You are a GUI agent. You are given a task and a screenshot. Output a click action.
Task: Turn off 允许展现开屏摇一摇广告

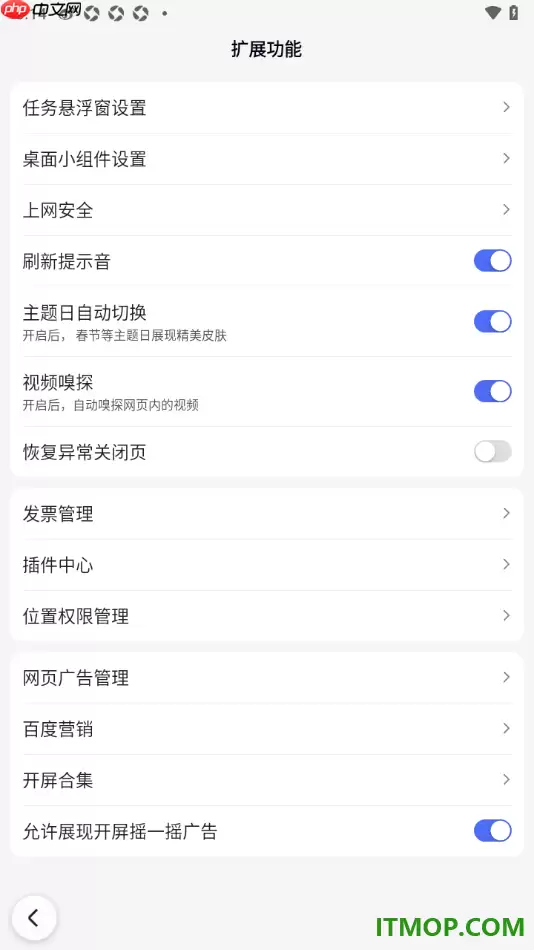tap(492, 831)
